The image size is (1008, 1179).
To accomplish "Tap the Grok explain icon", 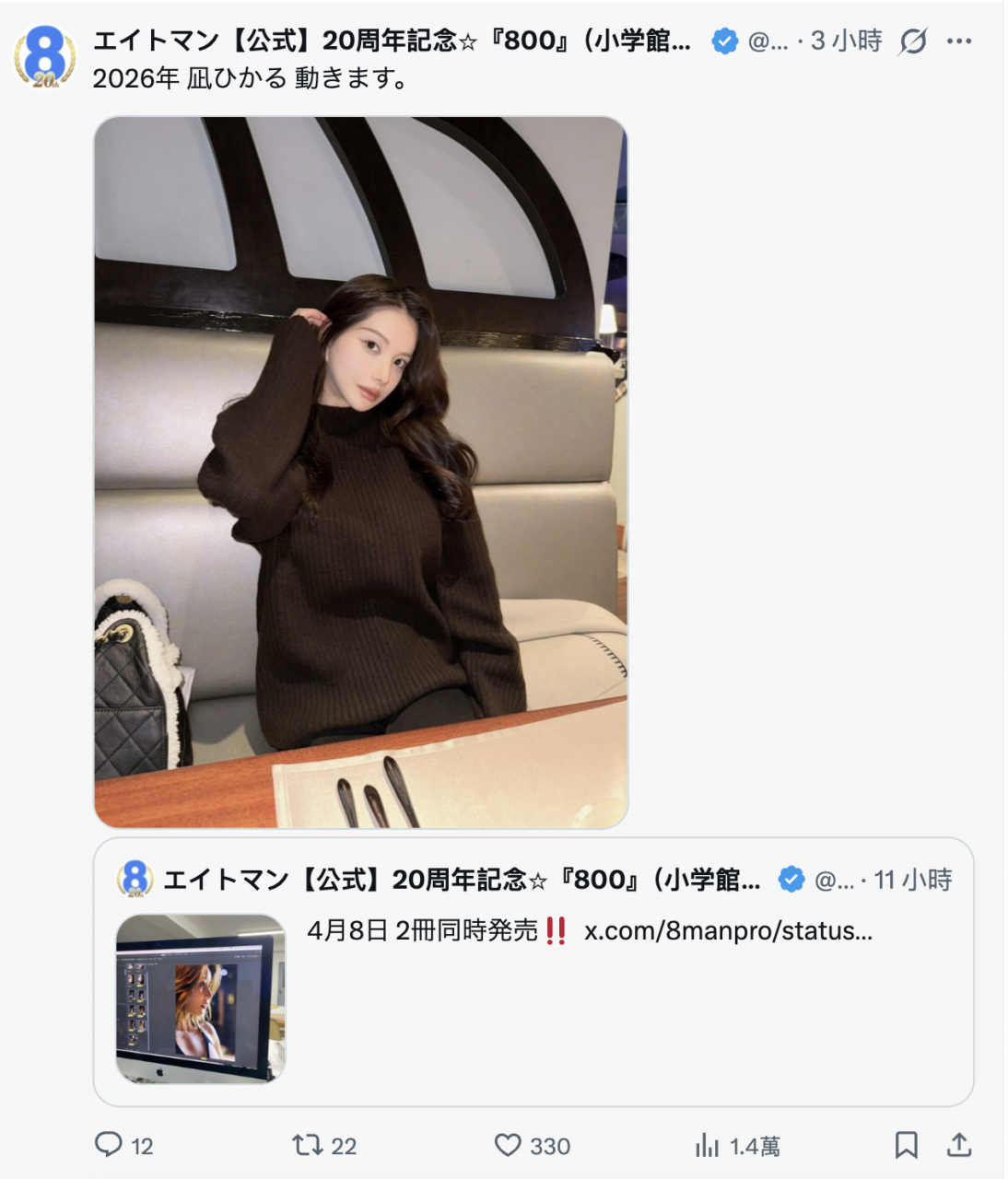I will 912,41.
